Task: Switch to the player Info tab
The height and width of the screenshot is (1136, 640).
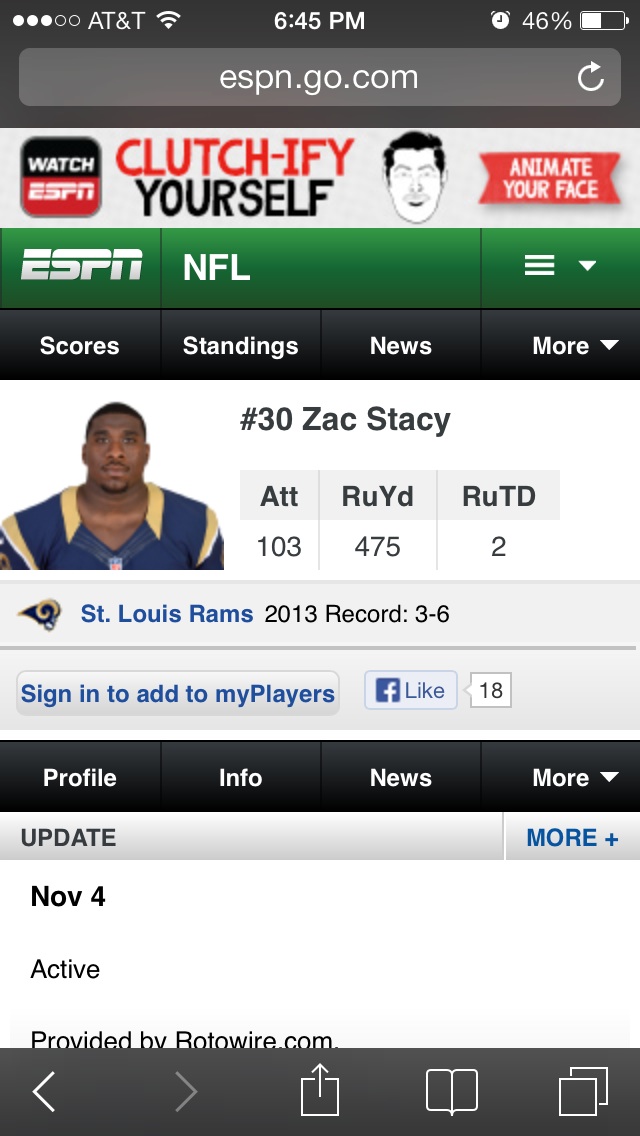Action: 241,777
